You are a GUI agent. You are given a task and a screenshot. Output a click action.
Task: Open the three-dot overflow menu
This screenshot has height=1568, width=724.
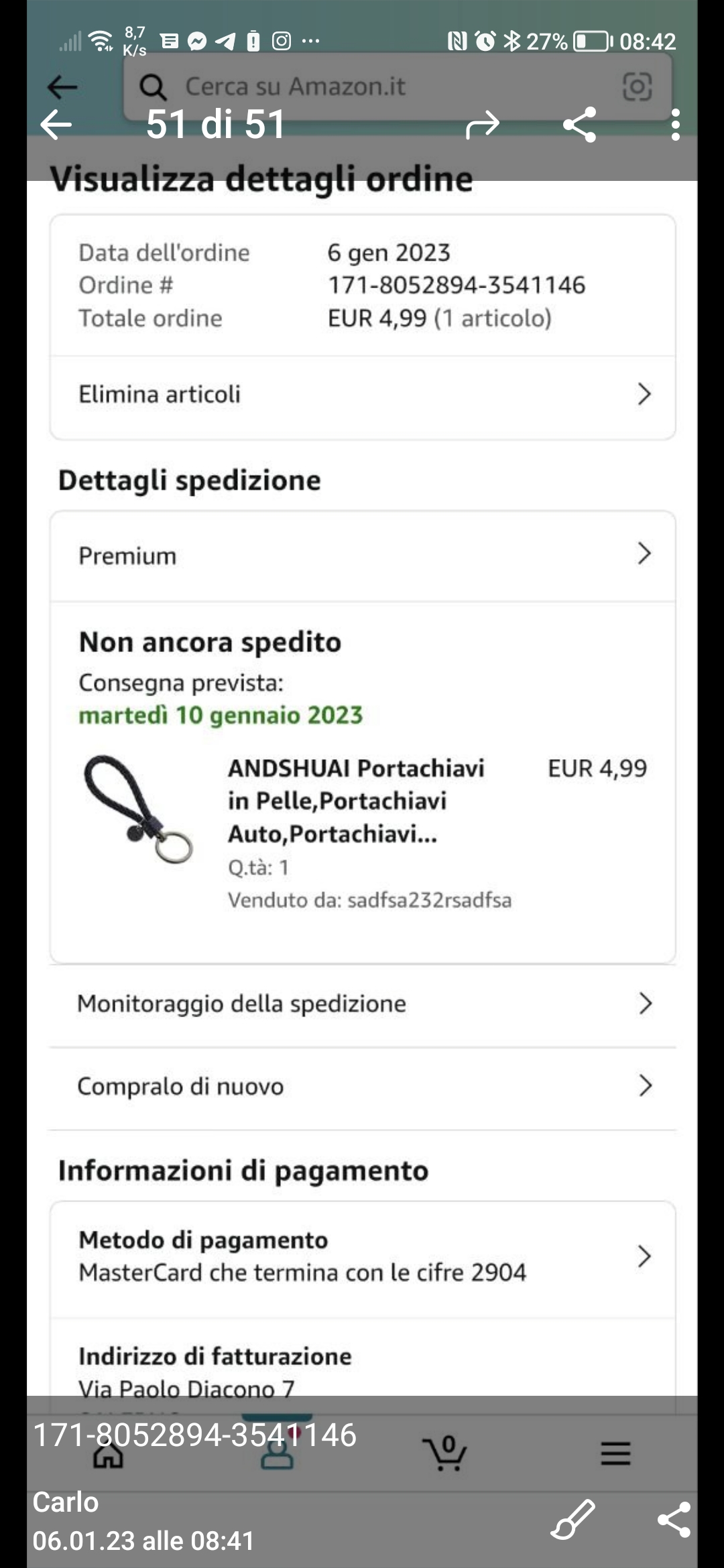pos(675,125)
